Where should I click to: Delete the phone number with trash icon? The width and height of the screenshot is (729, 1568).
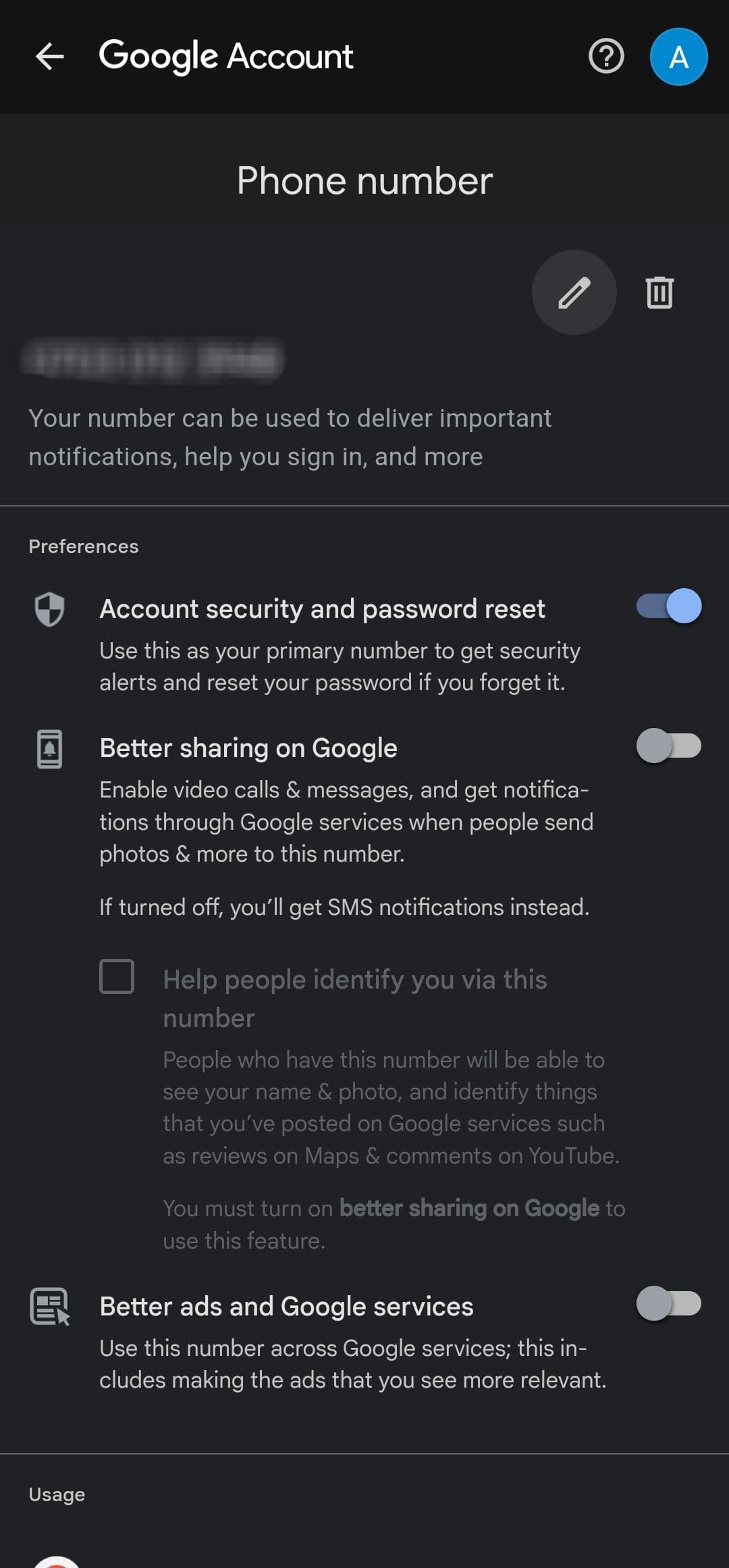(659, 292)
